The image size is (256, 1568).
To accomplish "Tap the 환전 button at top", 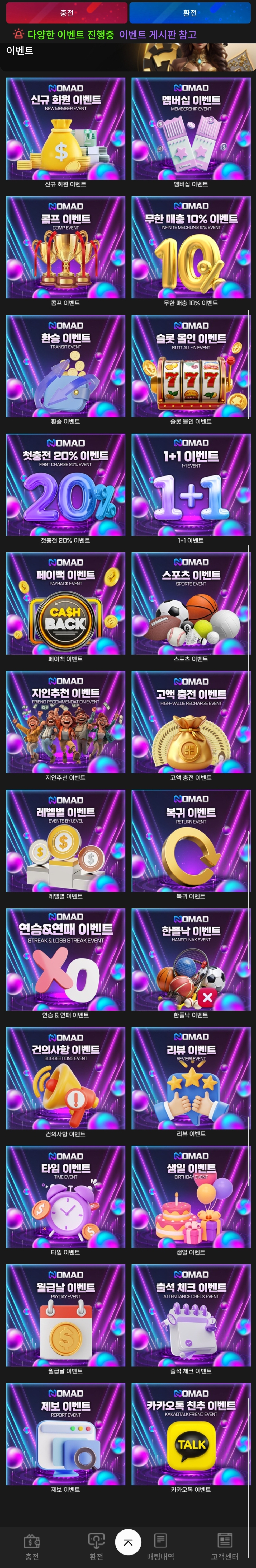I will click(x=190, y=13).
